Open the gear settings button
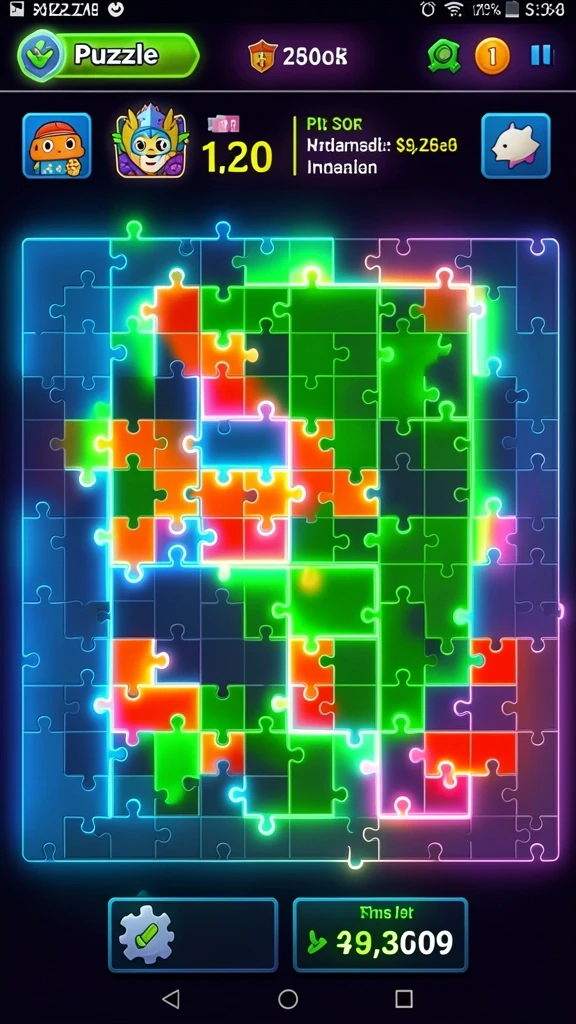The image size is (576, 1024). coord(193,935)
